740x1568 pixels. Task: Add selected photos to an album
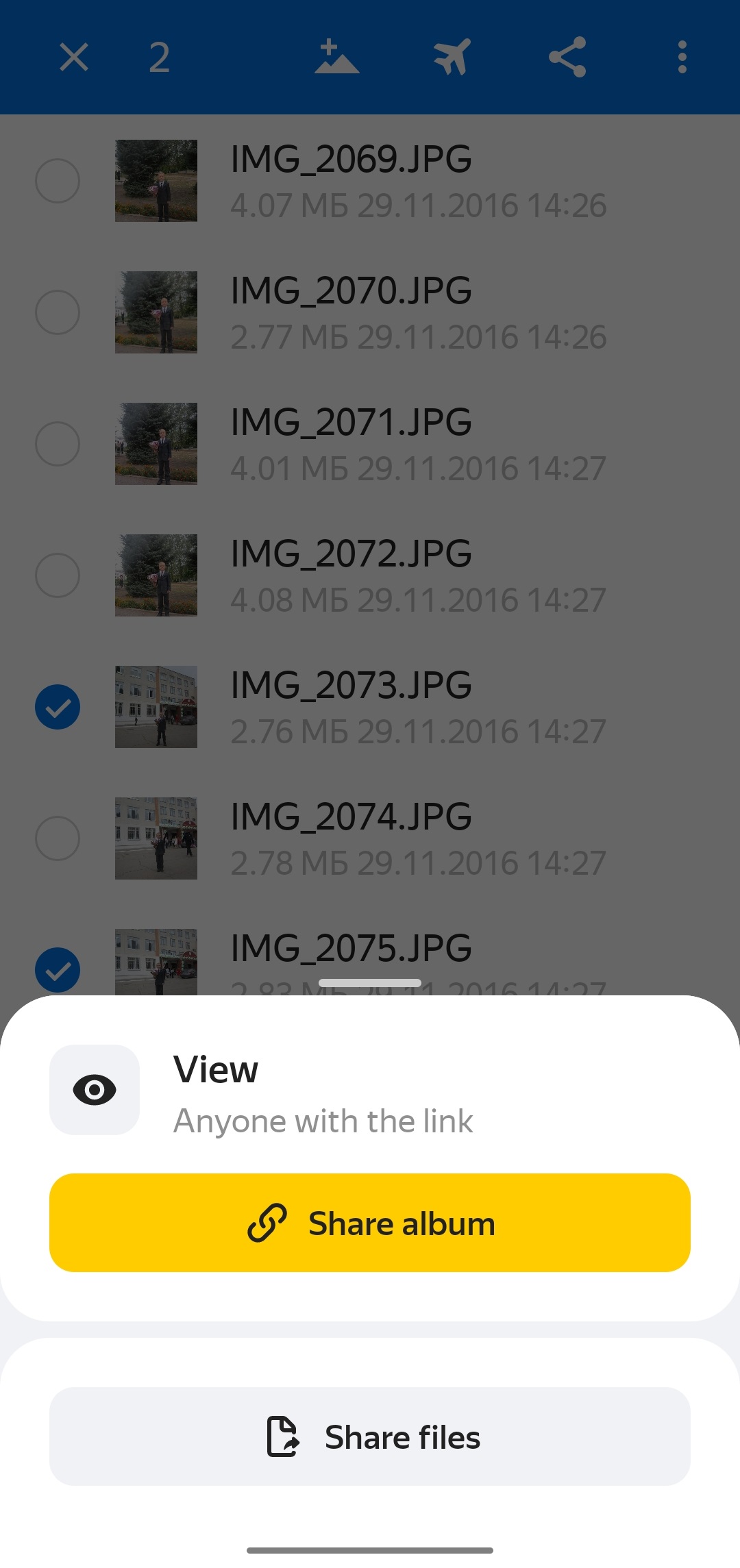(336, 57)
